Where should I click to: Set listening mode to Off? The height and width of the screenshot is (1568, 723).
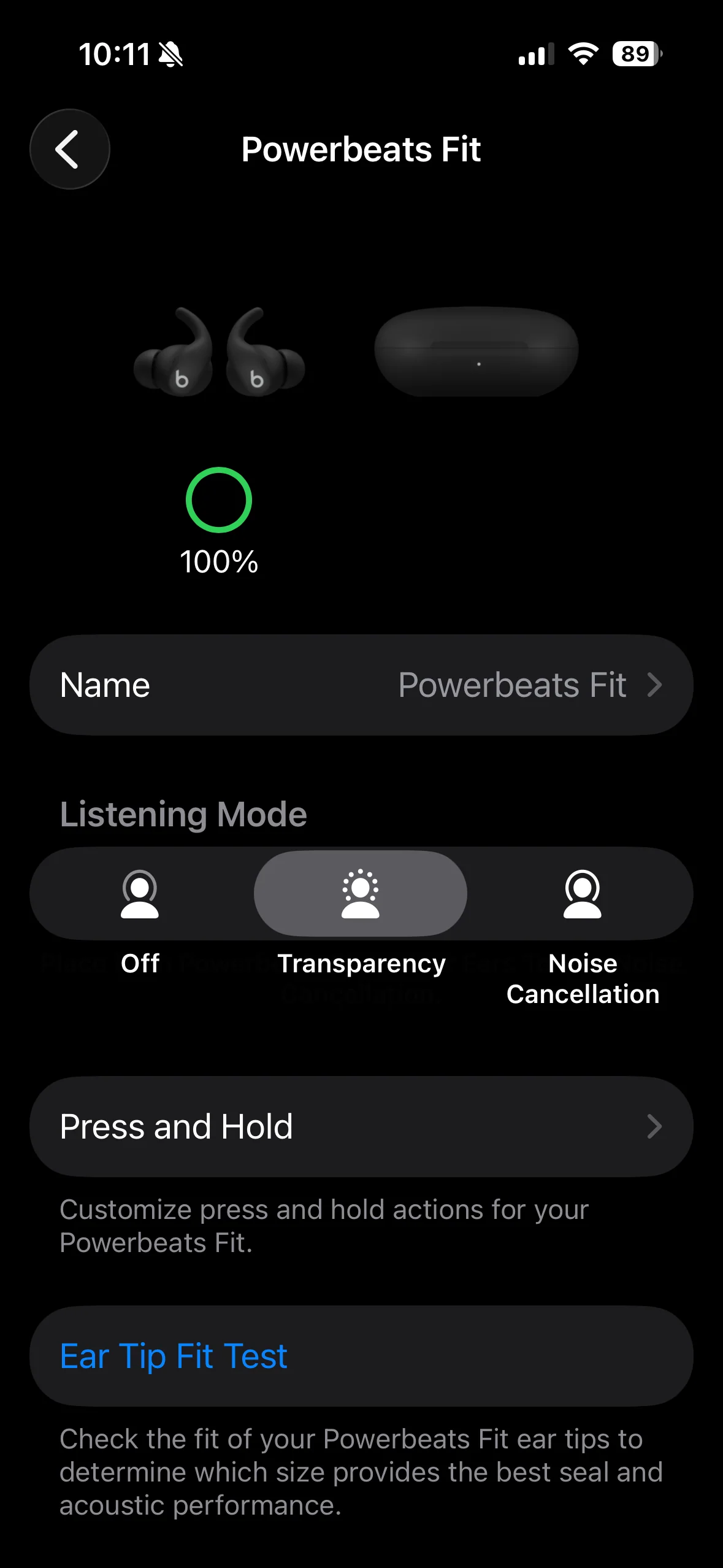[x=140, y=894]
